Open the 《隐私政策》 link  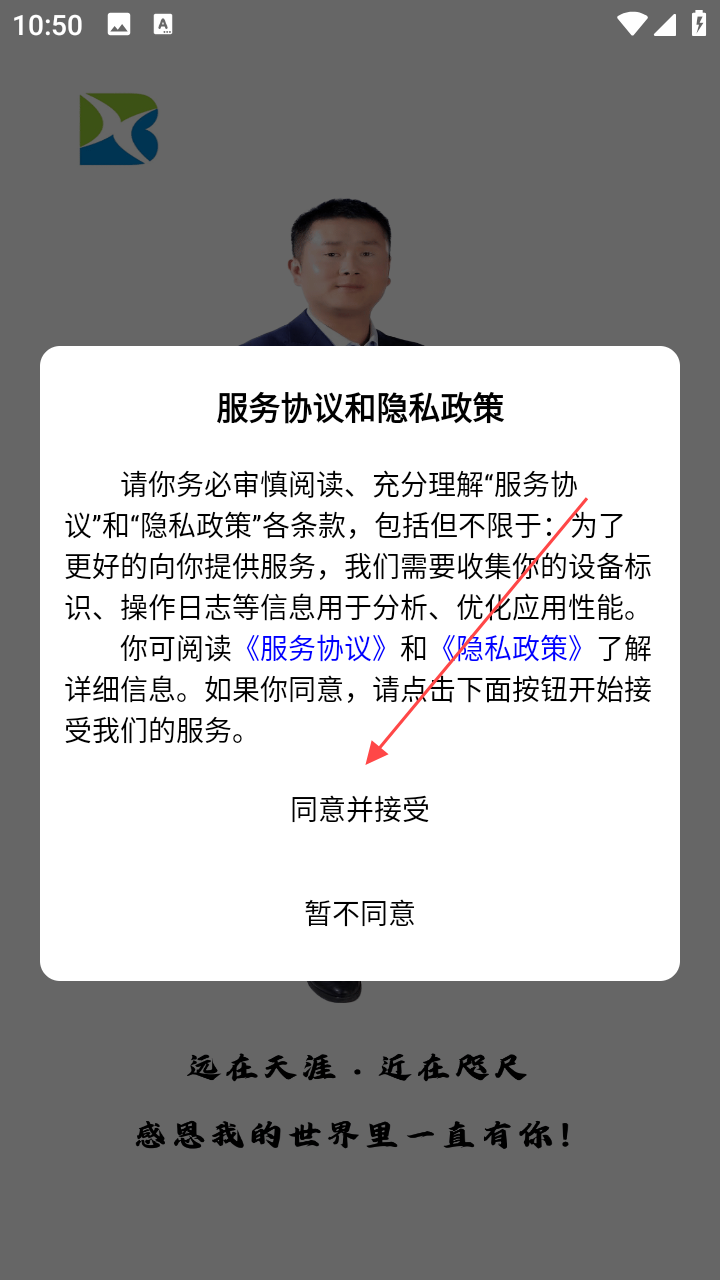pos(512,648)
